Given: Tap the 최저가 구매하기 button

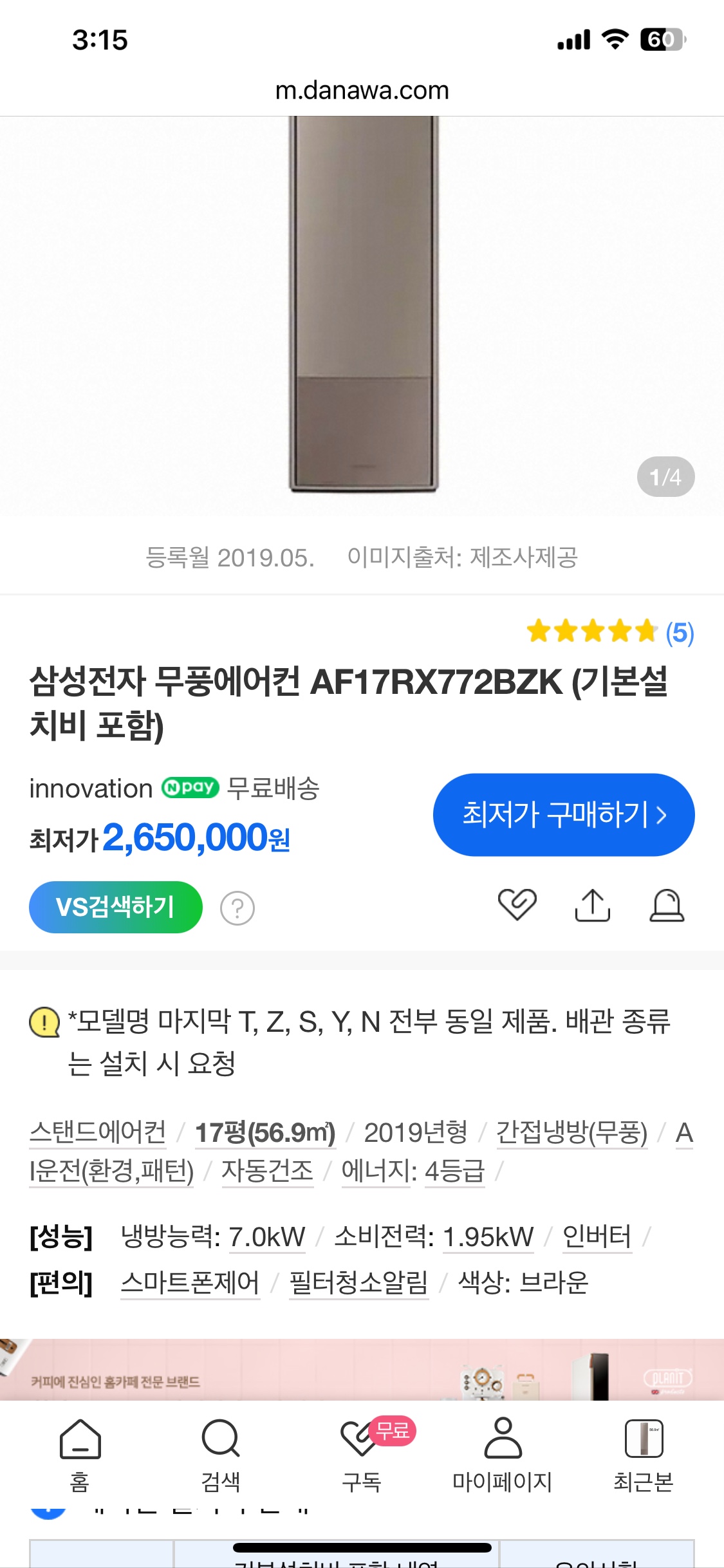Looking at the screenshot, I should [x=564, y=814].
